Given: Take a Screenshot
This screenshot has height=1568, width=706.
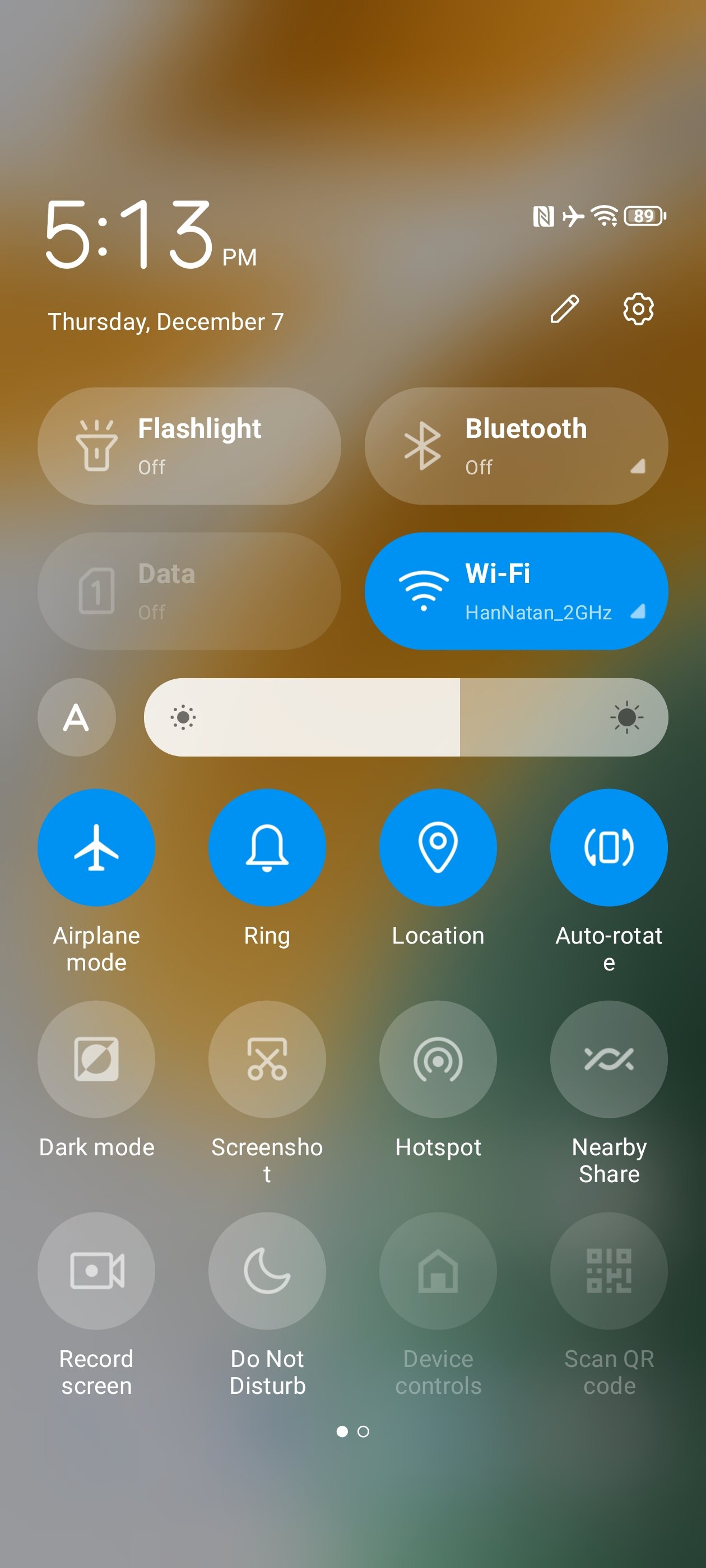Looking at the screenshot, I should click(267, 1059).
